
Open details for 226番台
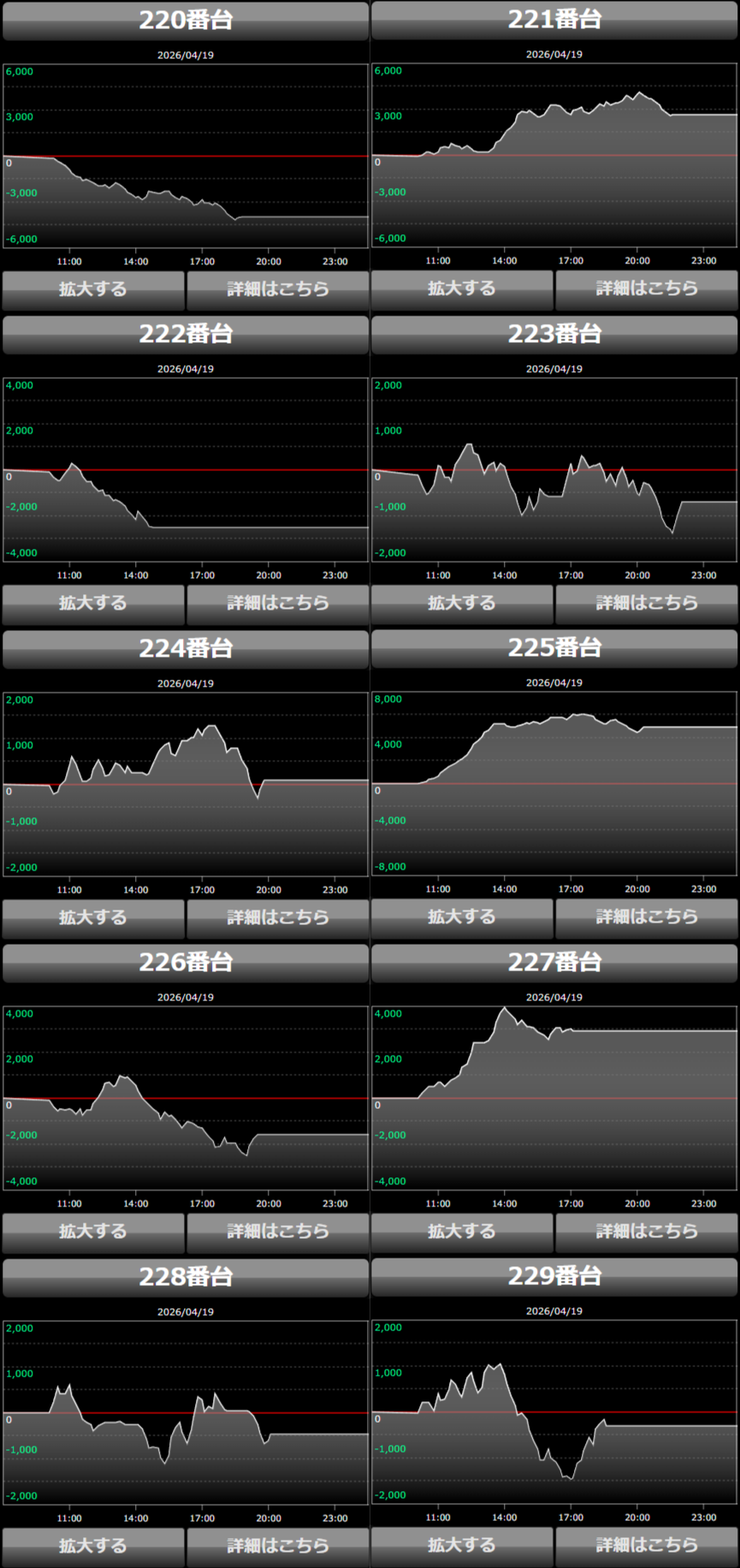pos(278,1231)
